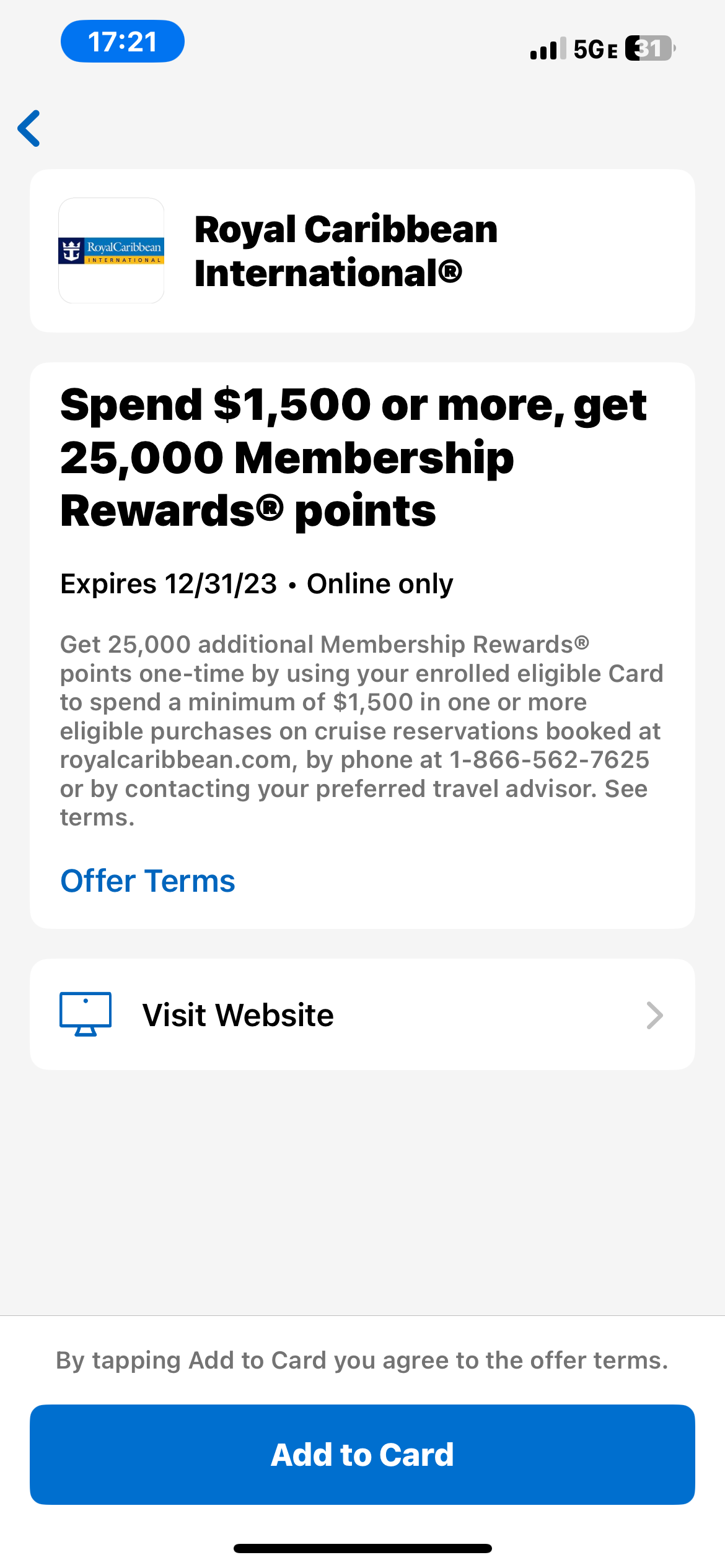The height and width of the screenshot is (1568, 725).
Task: Tap the agreement disclaimer above Add to Card
Action: [362, 1360]
